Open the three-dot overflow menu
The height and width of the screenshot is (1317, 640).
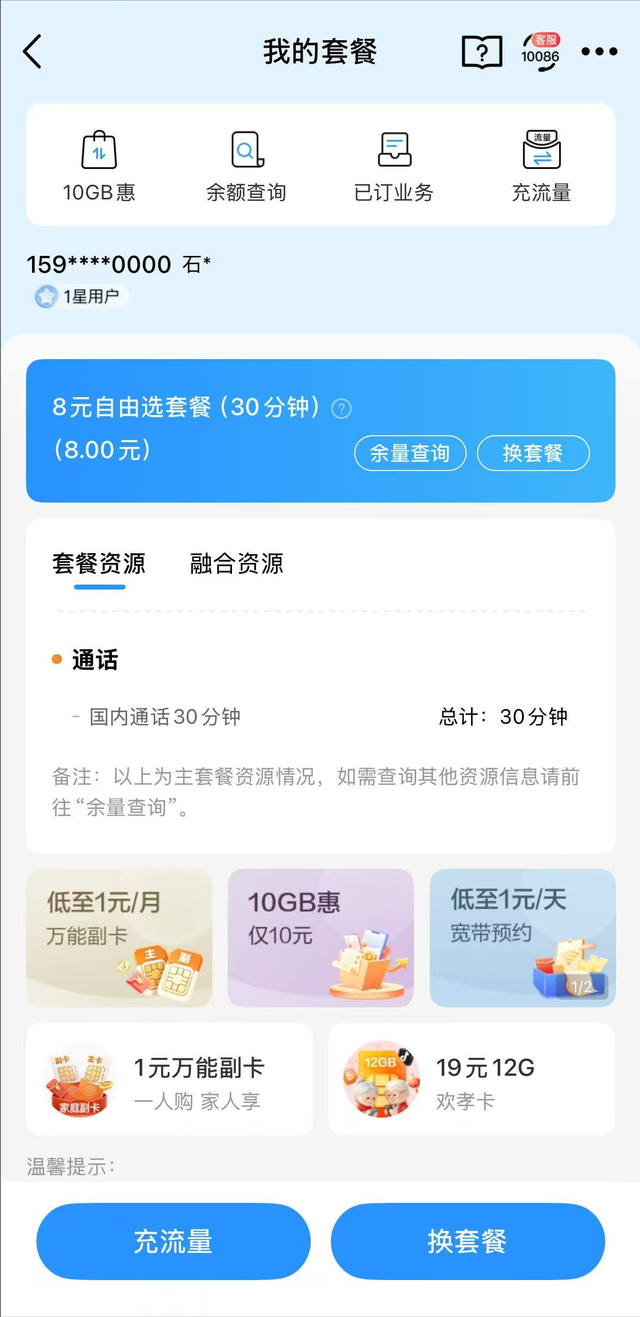[599, 52]
